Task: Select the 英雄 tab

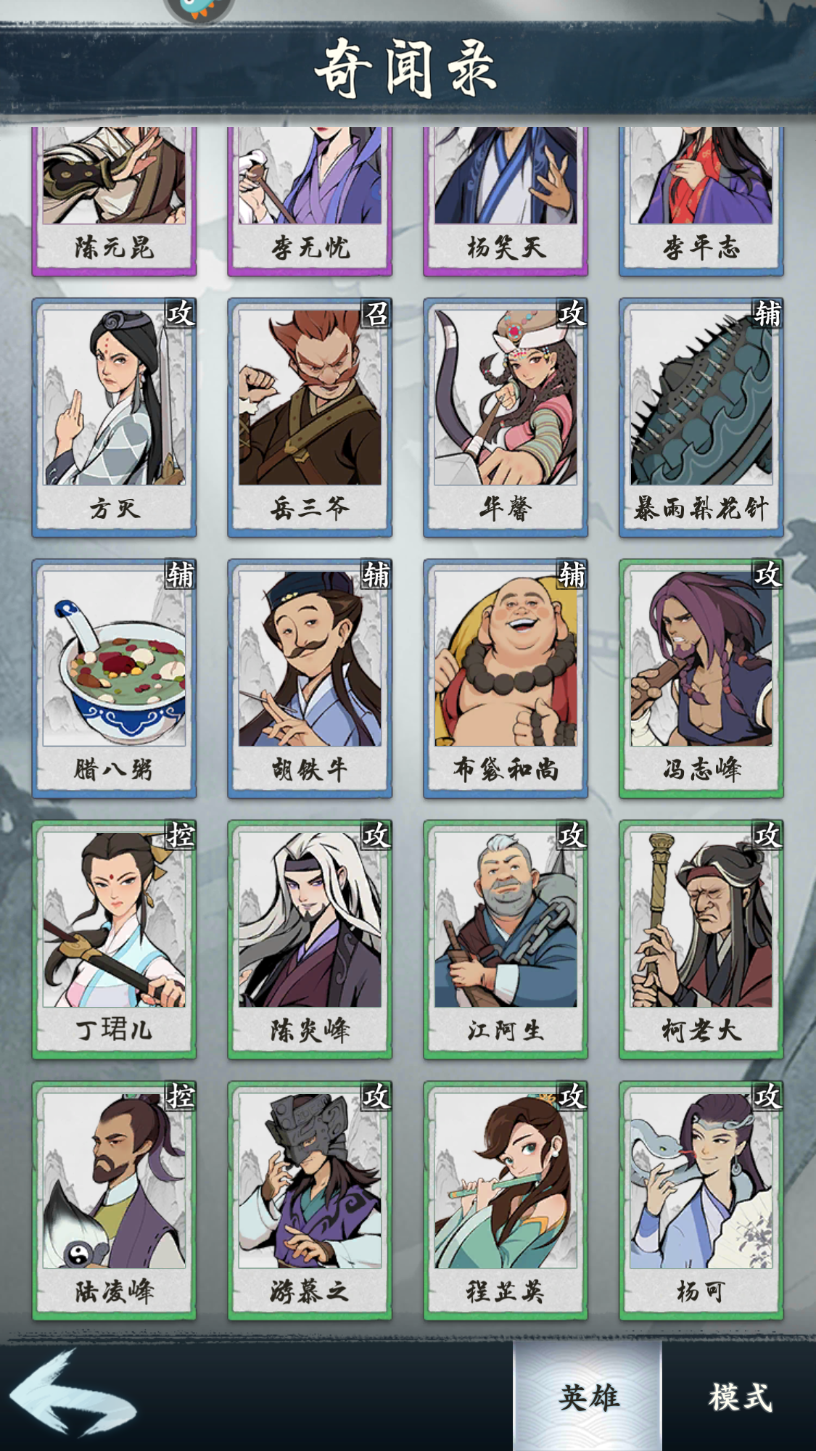Action: click(588, 1397)
